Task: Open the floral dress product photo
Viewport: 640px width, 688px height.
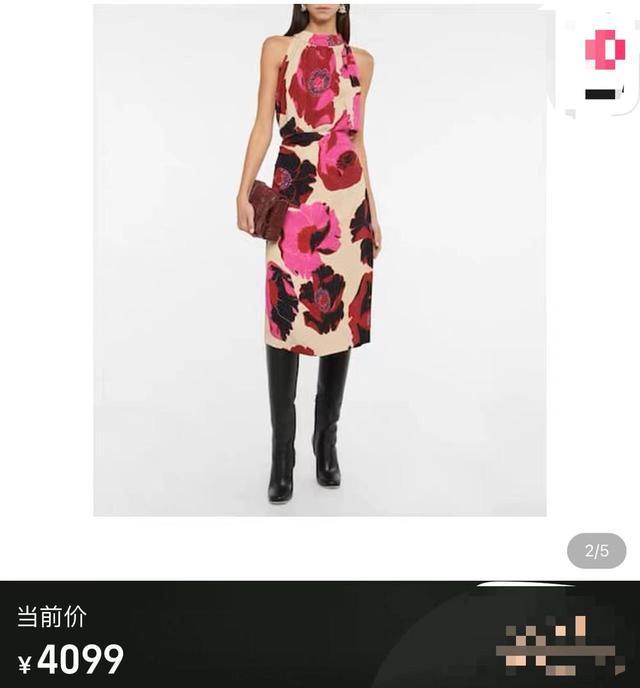Action: pyautogui.click(x=320, y=260)
